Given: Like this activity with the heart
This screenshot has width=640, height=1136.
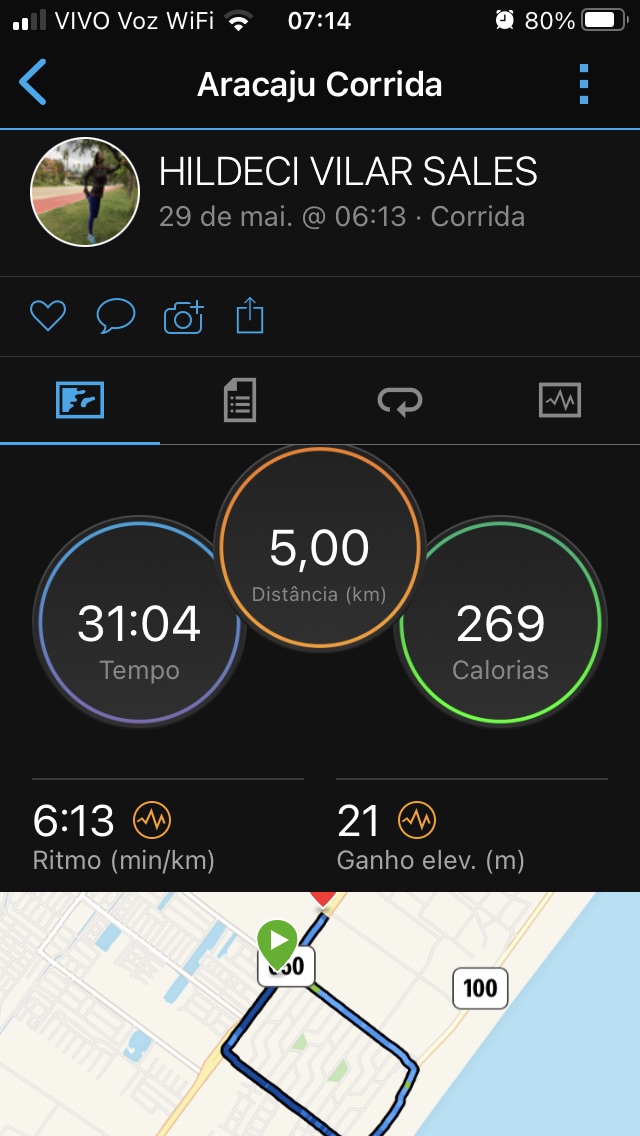Looking at the screenshot, I should click(x=48, y=317).
